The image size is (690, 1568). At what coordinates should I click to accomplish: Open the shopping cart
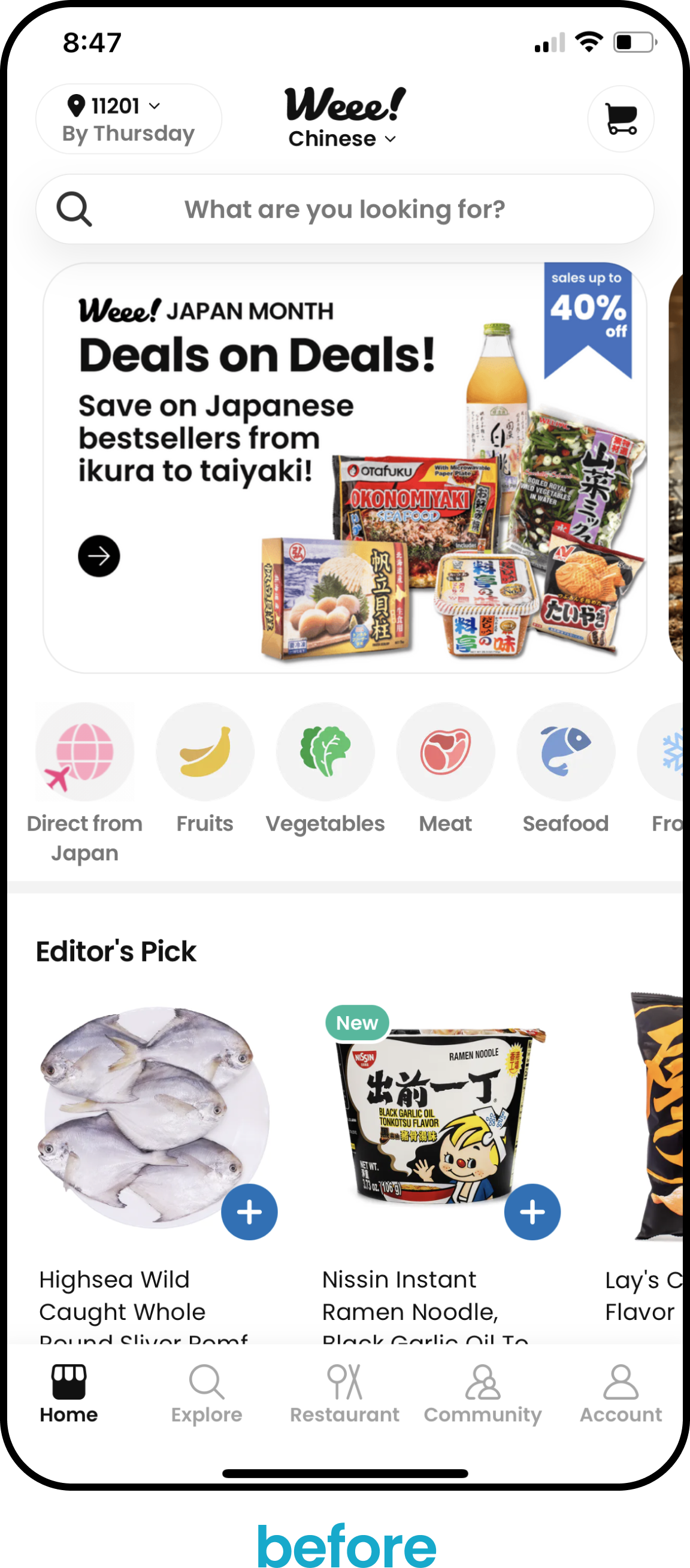(621, 119)
